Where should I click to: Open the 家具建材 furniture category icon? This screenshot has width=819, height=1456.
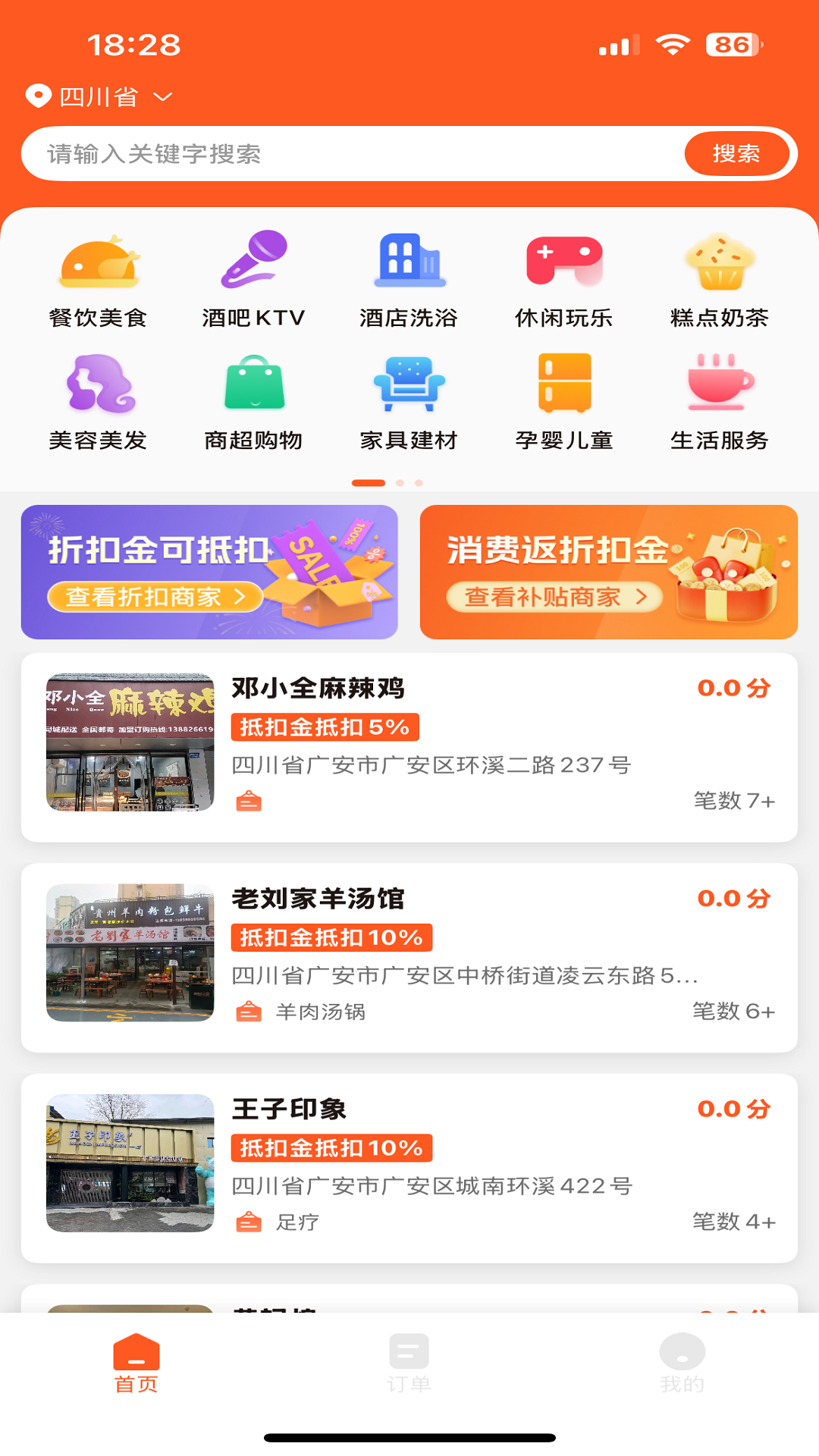pos(409,387)
